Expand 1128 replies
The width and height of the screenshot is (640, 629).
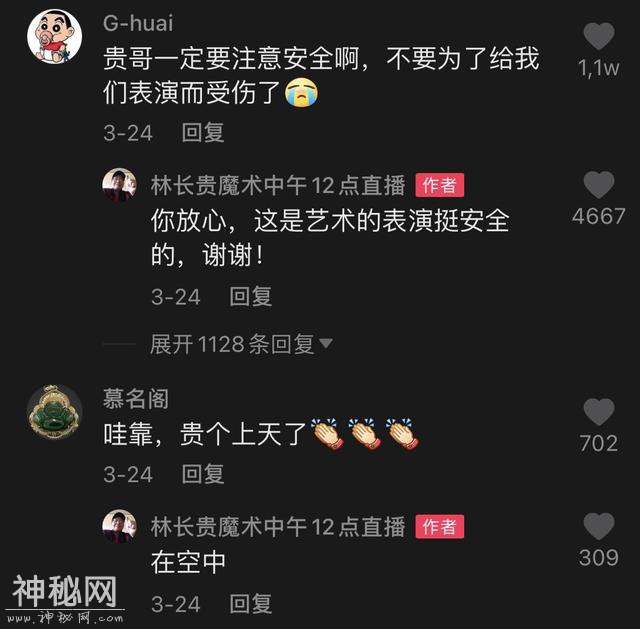click(240, 345)
